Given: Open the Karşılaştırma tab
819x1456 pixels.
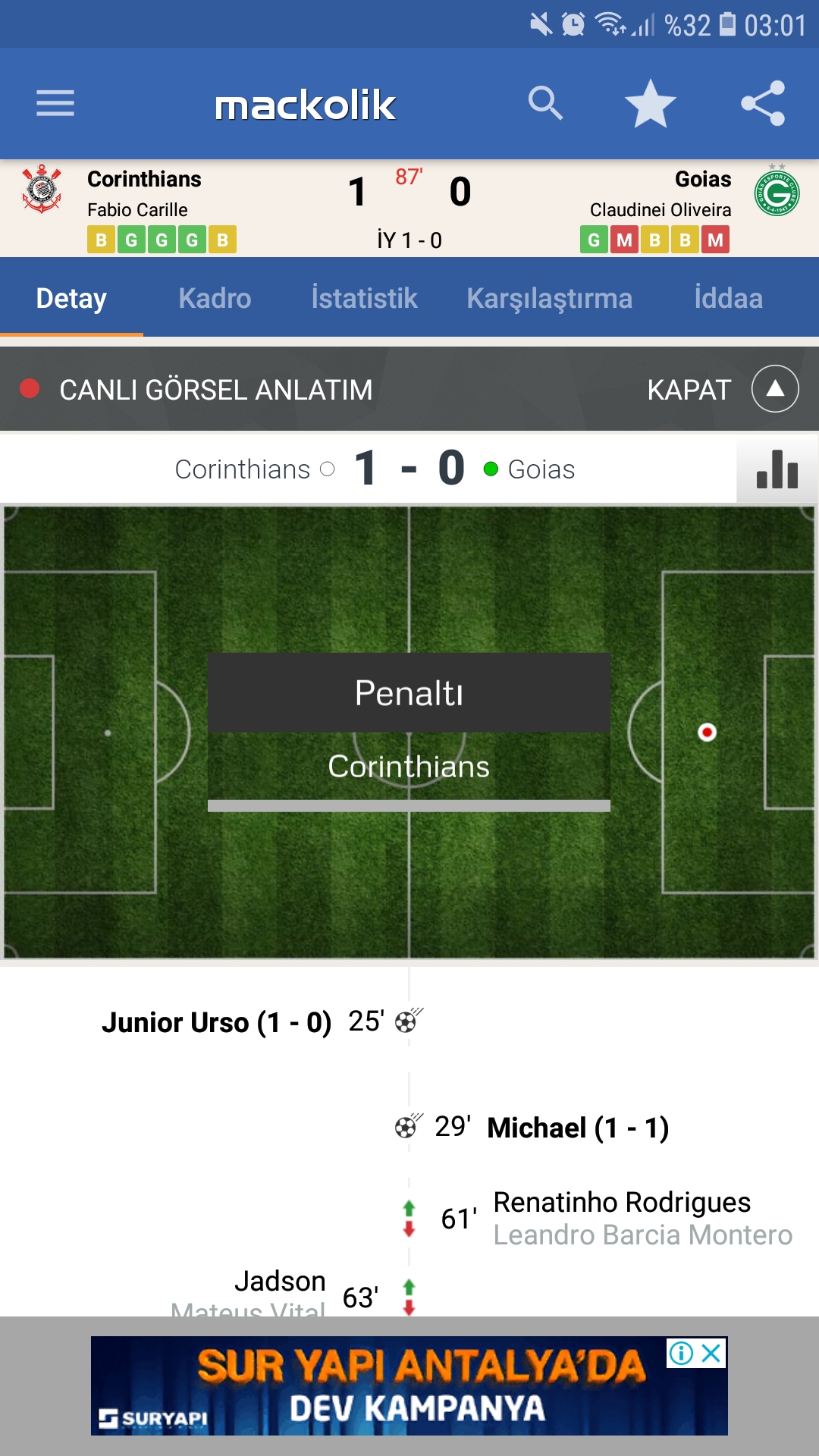Looking at the screenshot, I should pyautogui.click(x=549, y=298).
